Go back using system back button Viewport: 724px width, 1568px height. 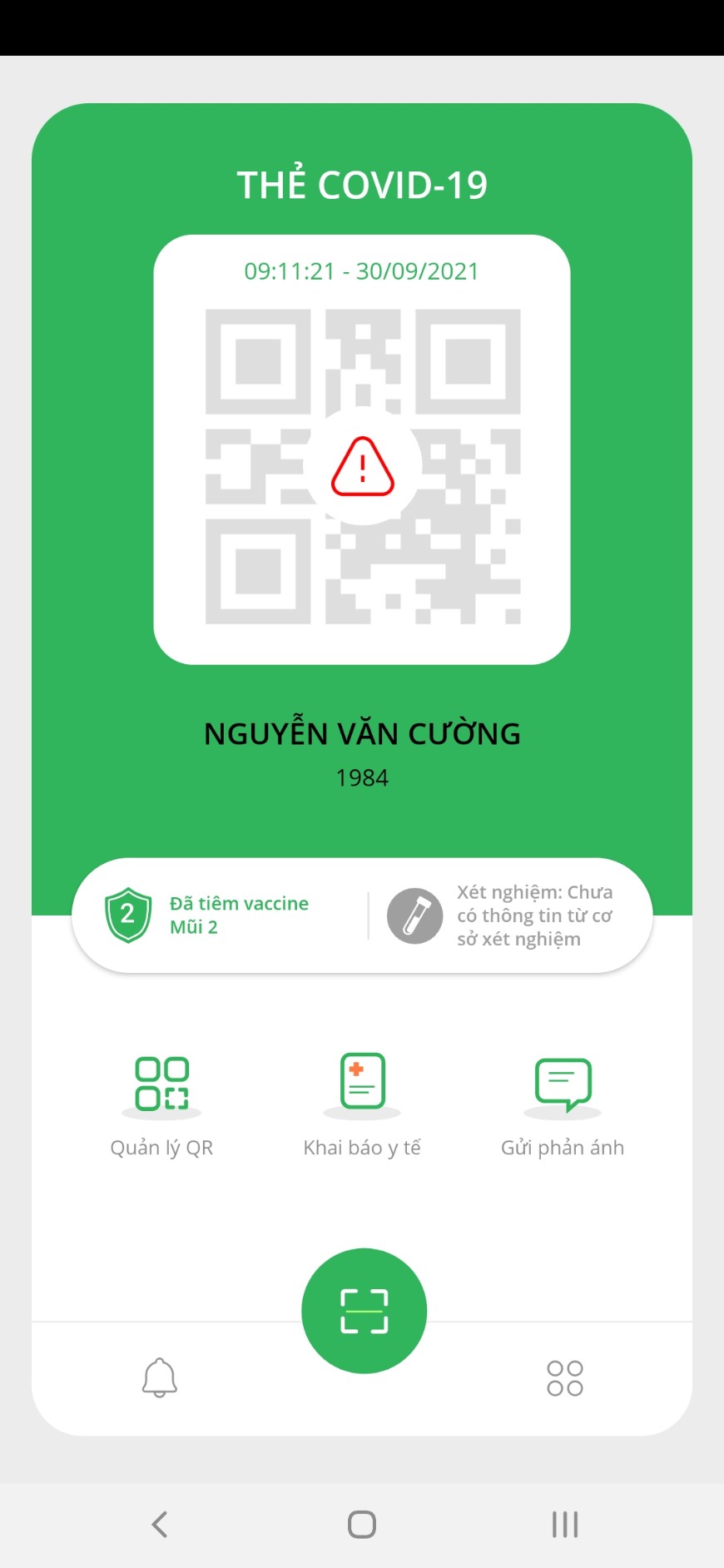160,1525
